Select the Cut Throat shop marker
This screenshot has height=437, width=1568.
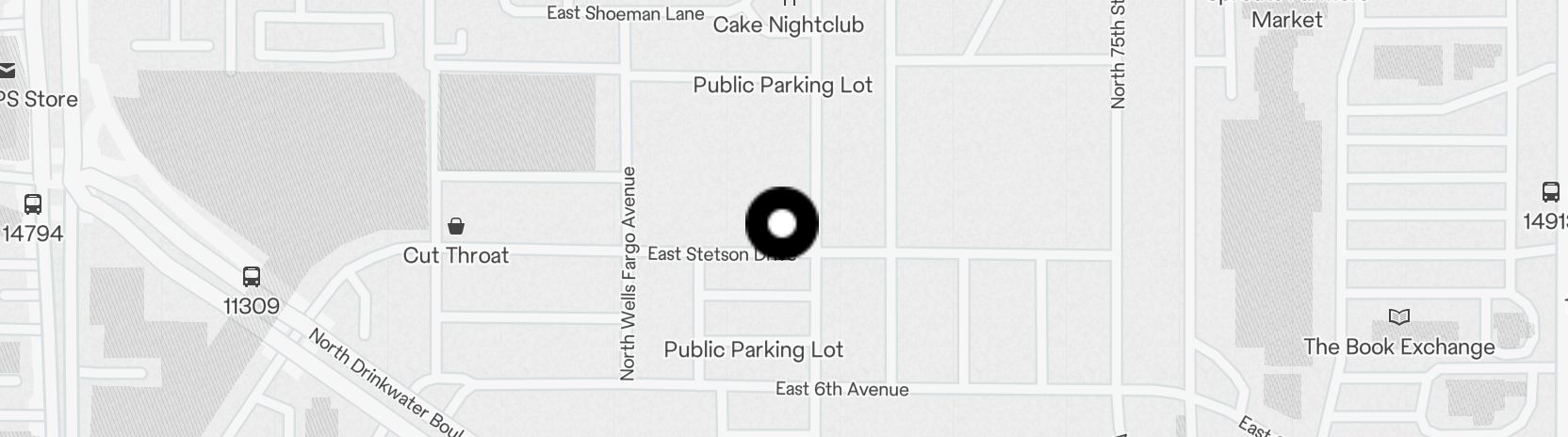[x=456, y=226]
